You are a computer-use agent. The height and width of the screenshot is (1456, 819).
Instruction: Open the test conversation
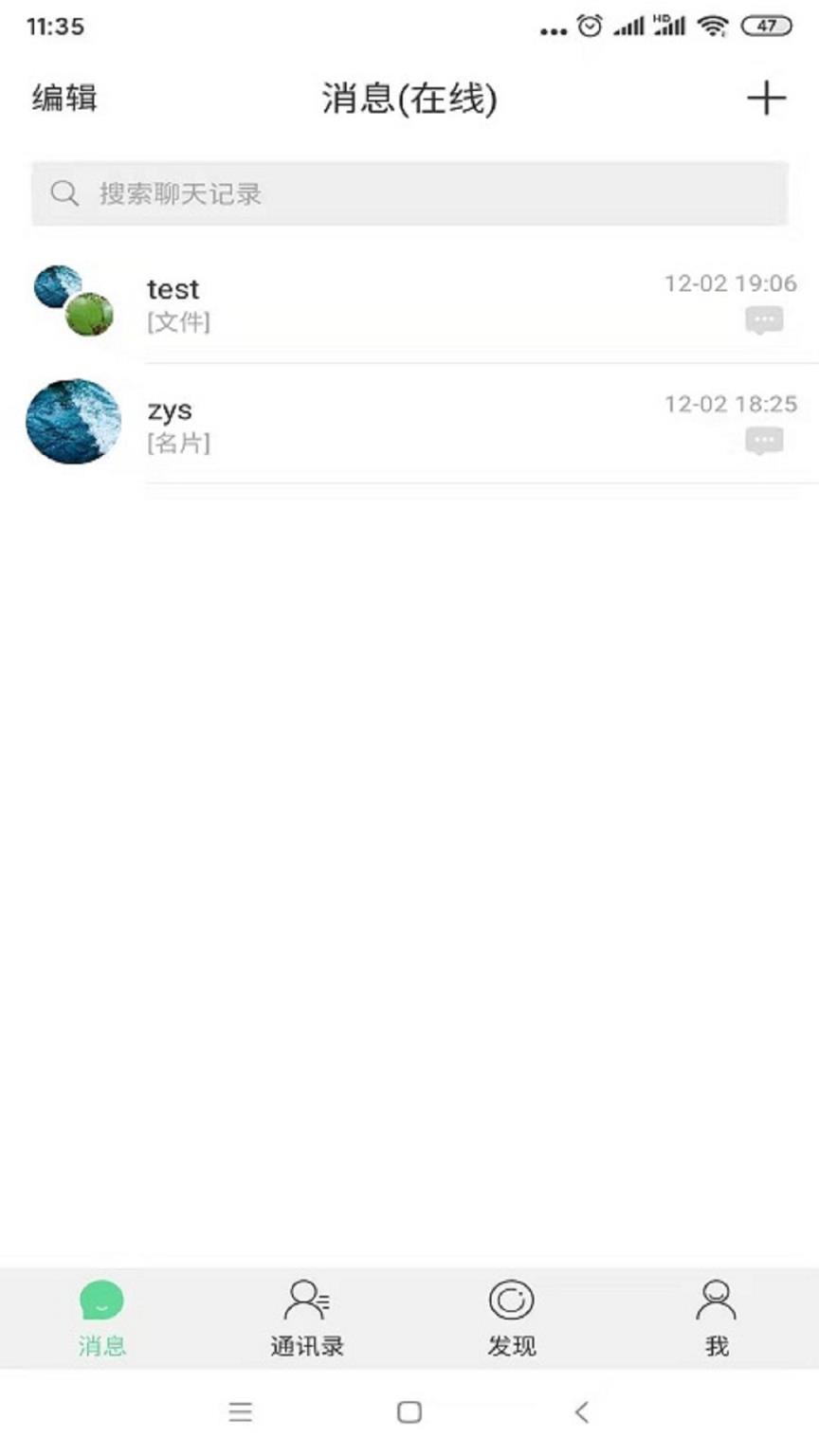click(x=408, y=301)
